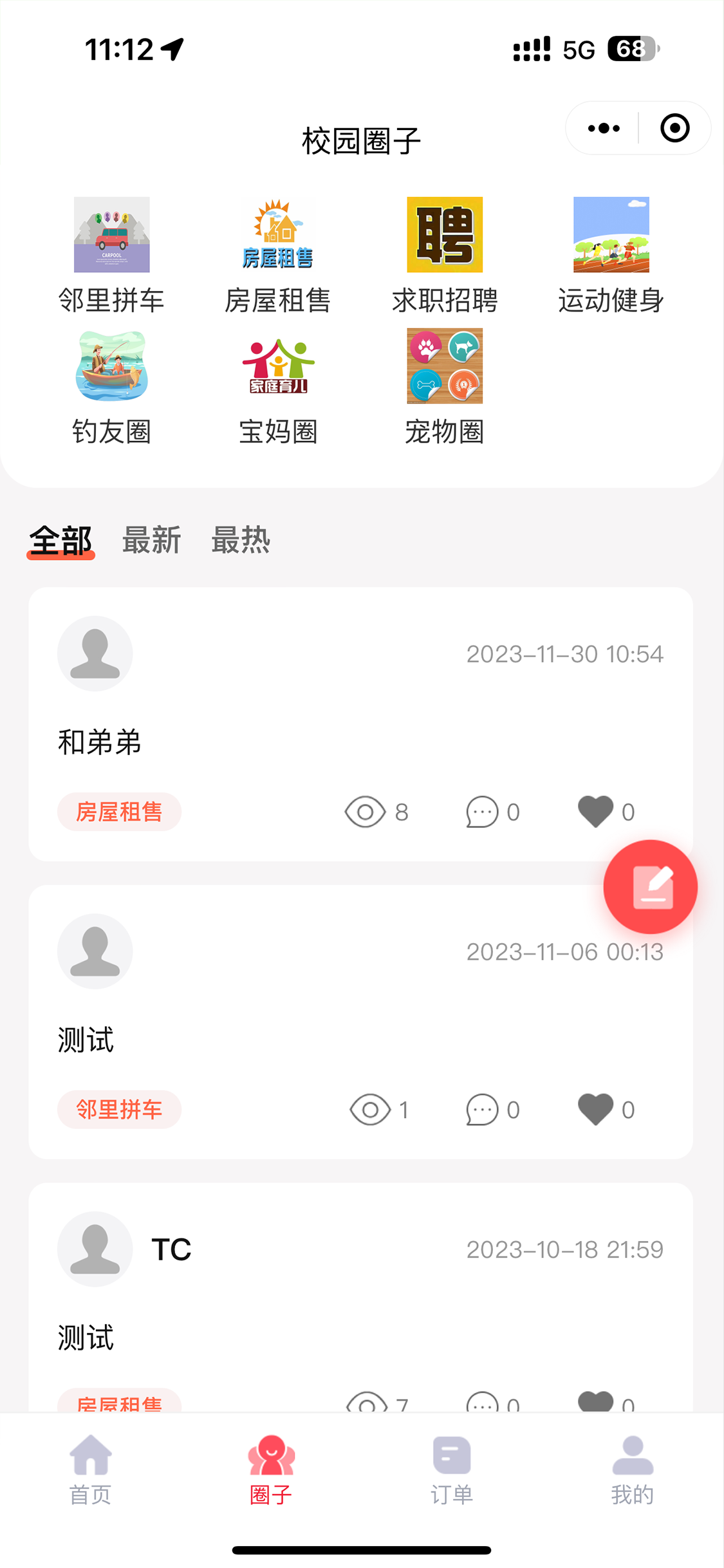Tap the 邻里拼车 tag on the 测试 post
This screenshot has width=724, height=1568.
click(119, 1109)
